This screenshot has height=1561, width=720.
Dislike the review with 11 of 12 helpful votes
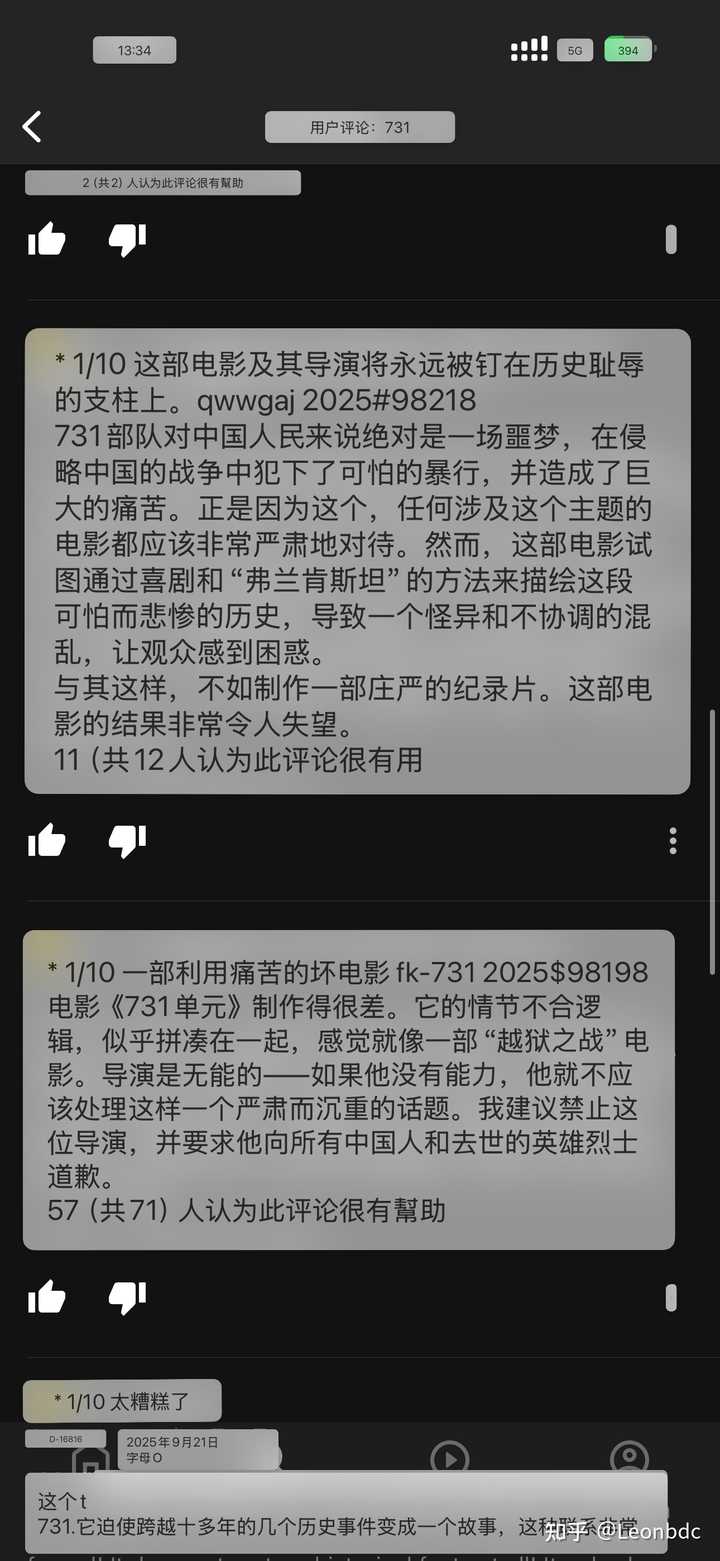127,841
